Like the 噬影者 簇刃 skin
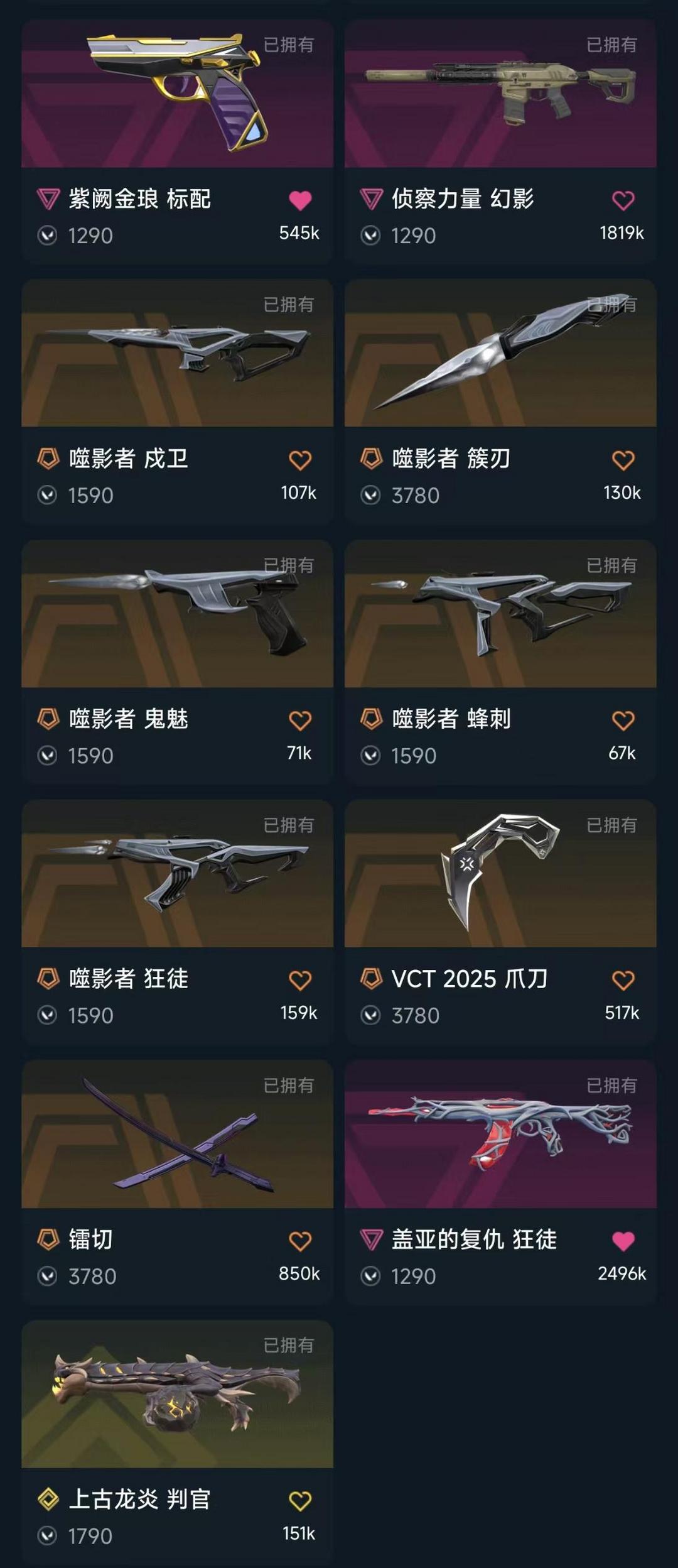Screen dimensions: 678x1568 point(623,460)
